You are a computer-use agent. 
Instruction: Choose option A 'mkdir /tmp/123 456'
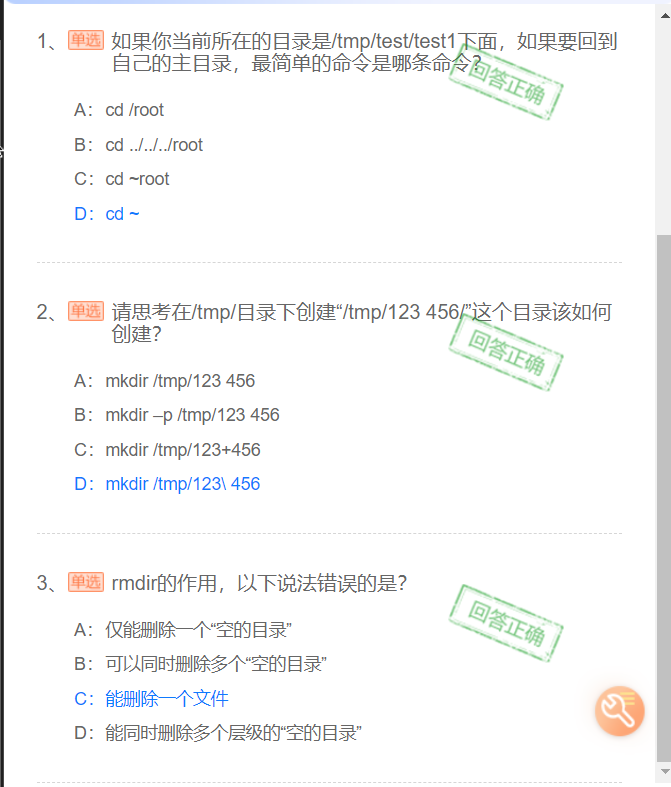[179, 381]
